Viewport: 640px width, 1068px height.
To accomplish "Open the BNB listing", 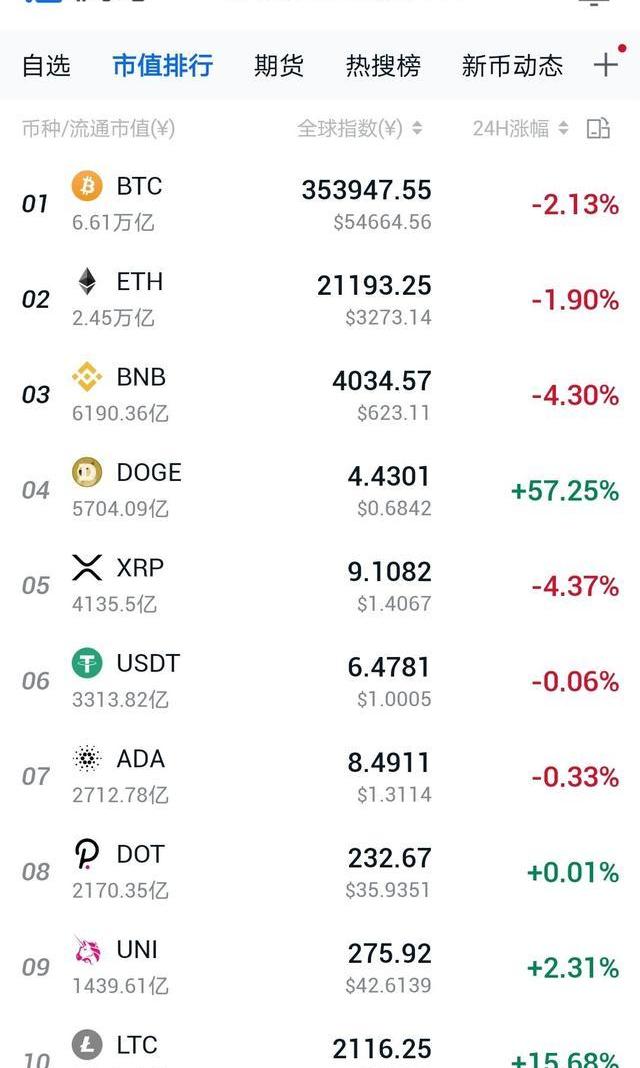I will coord(320,395).
